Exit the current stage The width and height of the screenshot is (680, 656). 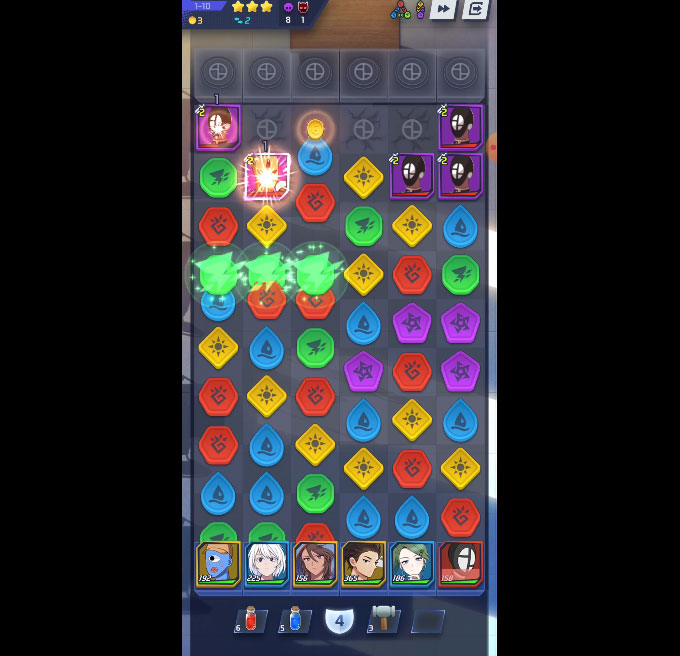point(476,9)
